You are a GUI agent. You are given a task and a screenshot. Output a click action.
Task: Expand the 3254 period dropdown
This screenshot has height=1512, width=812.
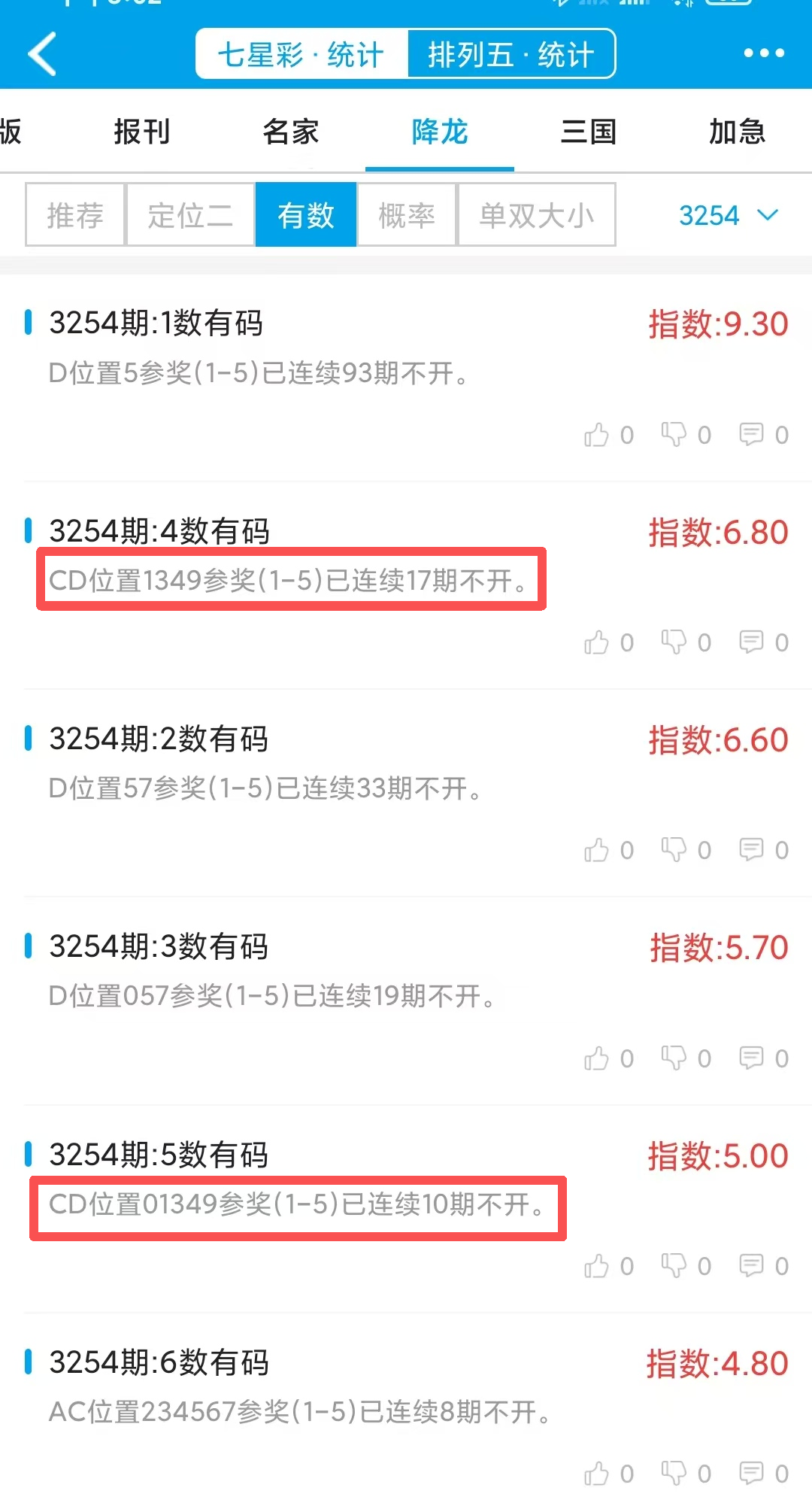[x=728, y=215]
